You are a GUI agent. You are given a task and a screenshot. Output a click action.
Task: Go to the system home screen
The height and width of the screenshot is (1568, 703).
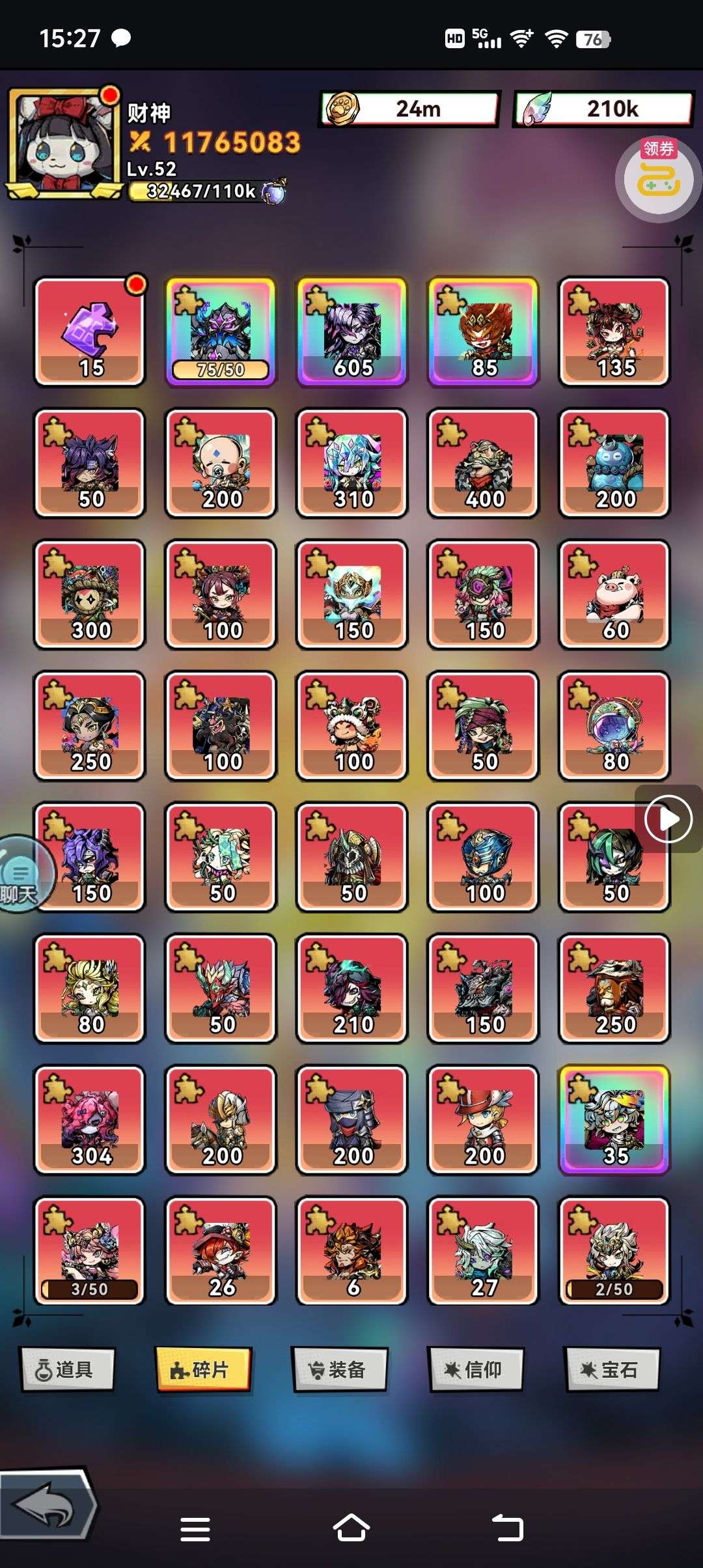351,1528
